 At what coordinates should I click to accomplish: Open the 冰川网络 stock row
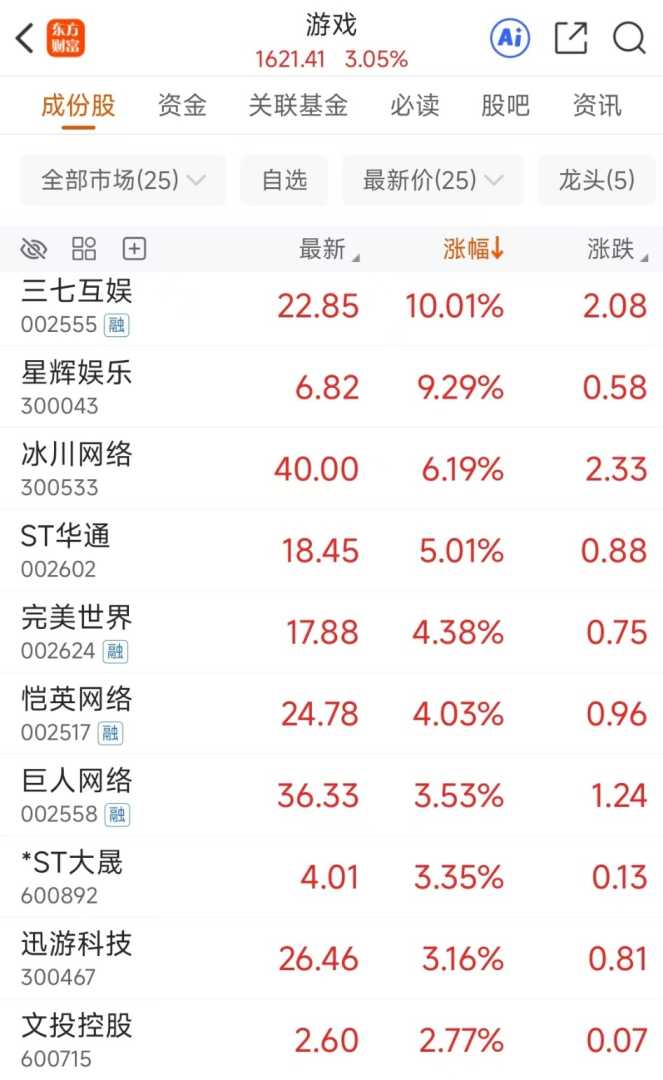click(x=331, y=469)
